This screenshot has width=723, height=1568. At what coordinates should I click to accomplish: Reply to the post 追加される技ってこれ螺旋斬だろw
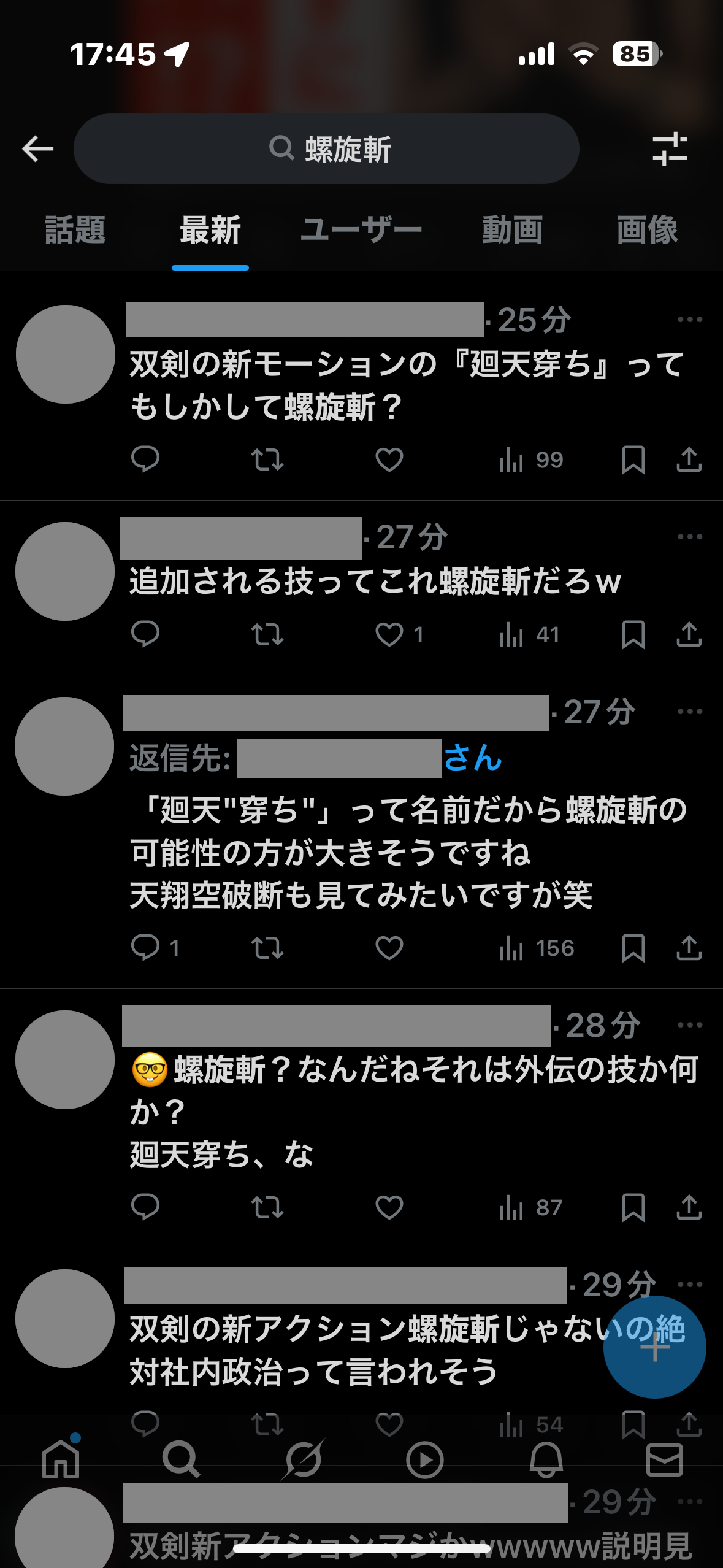coord(145,634)
